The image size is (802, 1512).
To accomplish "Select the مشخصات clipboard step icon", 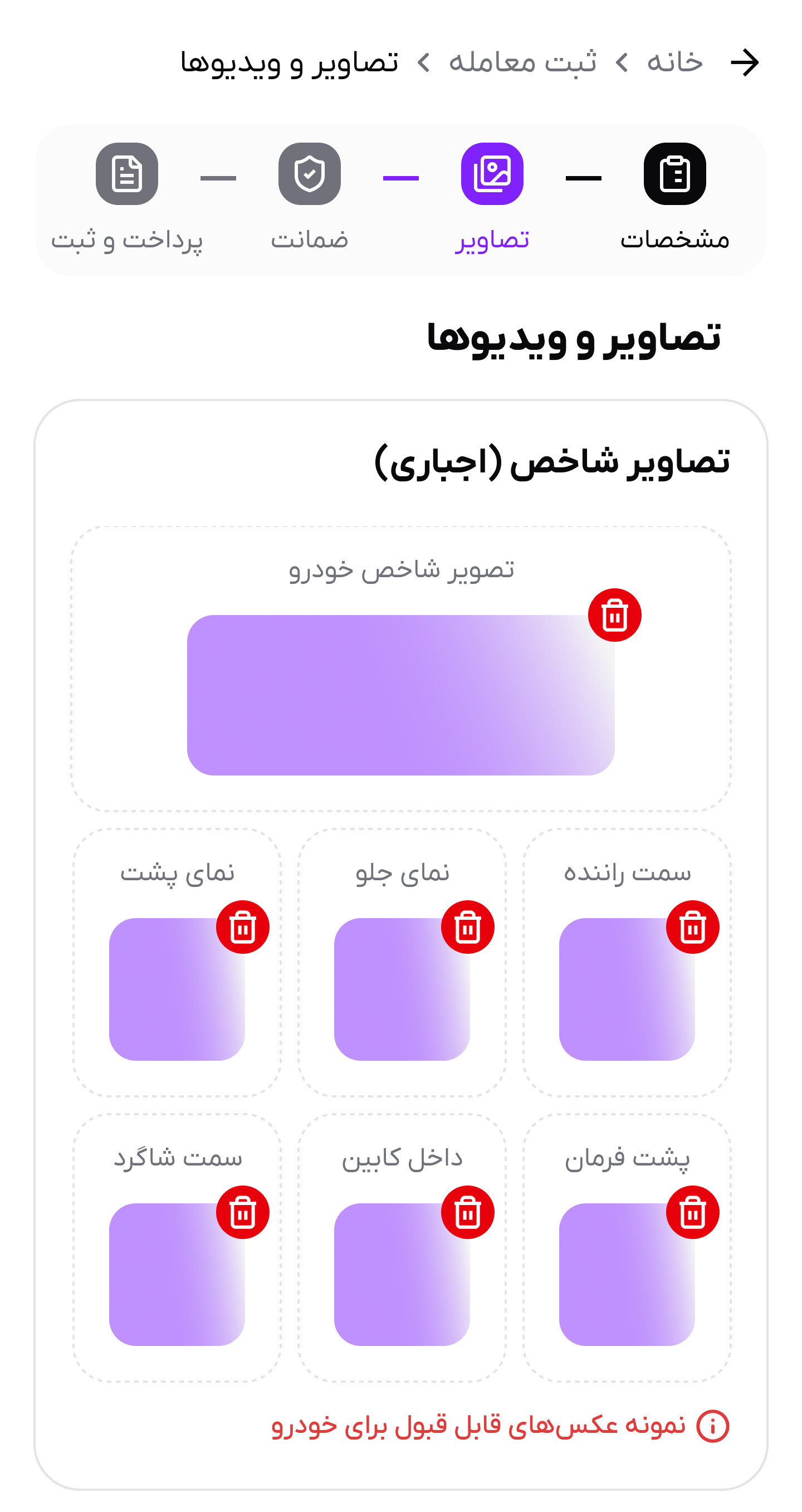I will [675, 174].
